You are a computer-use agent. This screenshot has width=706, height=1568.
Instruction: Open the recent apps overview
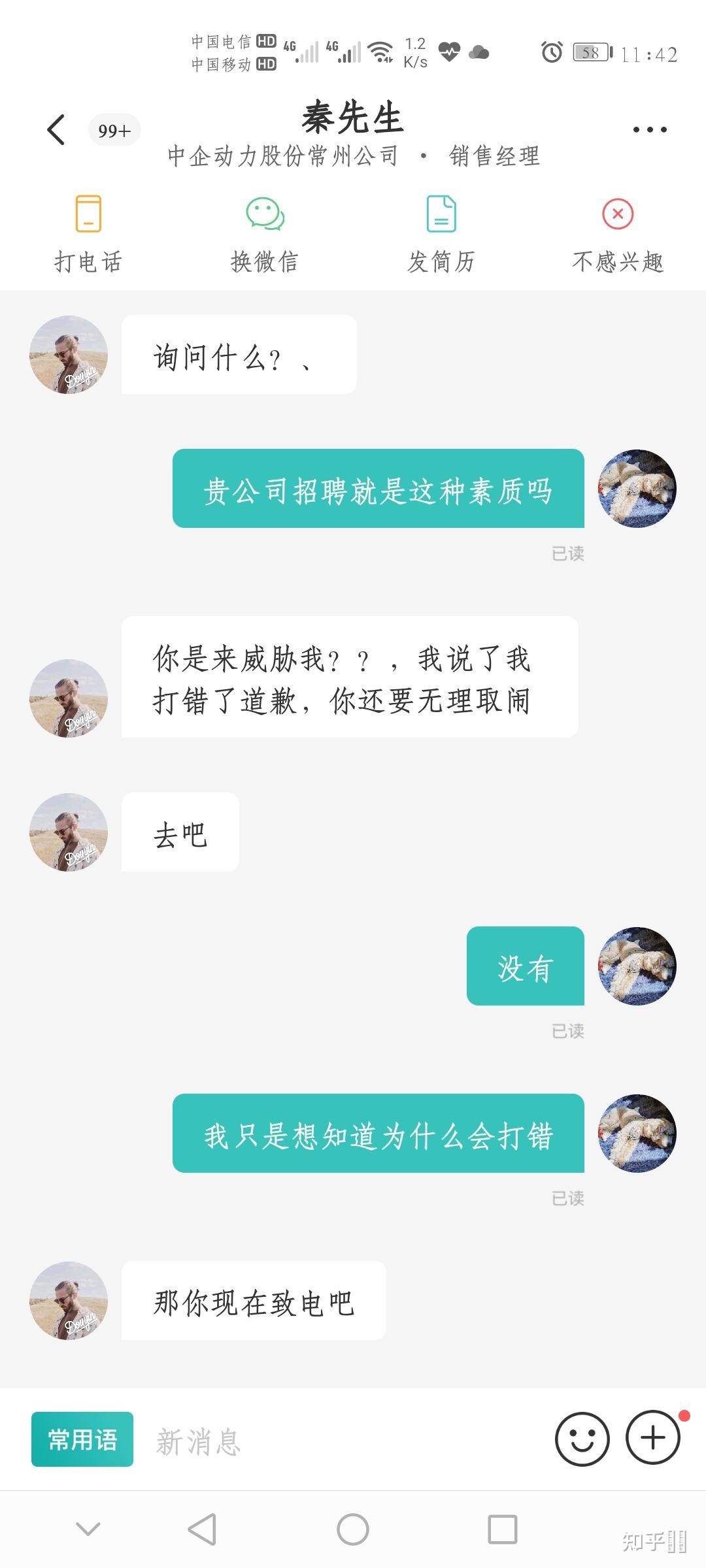(x=503, y=1529)
